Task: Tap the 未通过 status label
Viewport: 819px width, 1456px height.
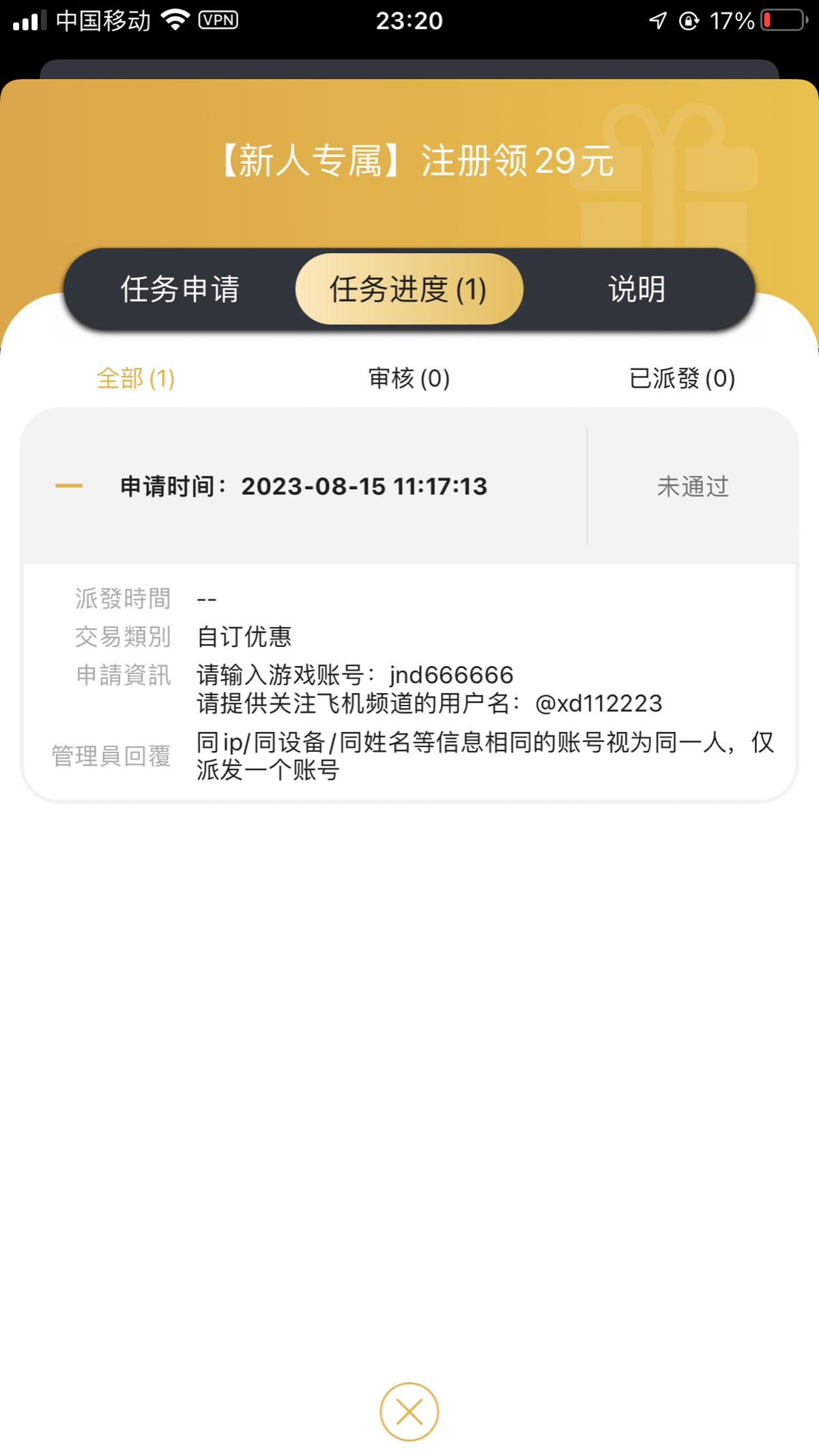Action: click(x=692, y=486)
